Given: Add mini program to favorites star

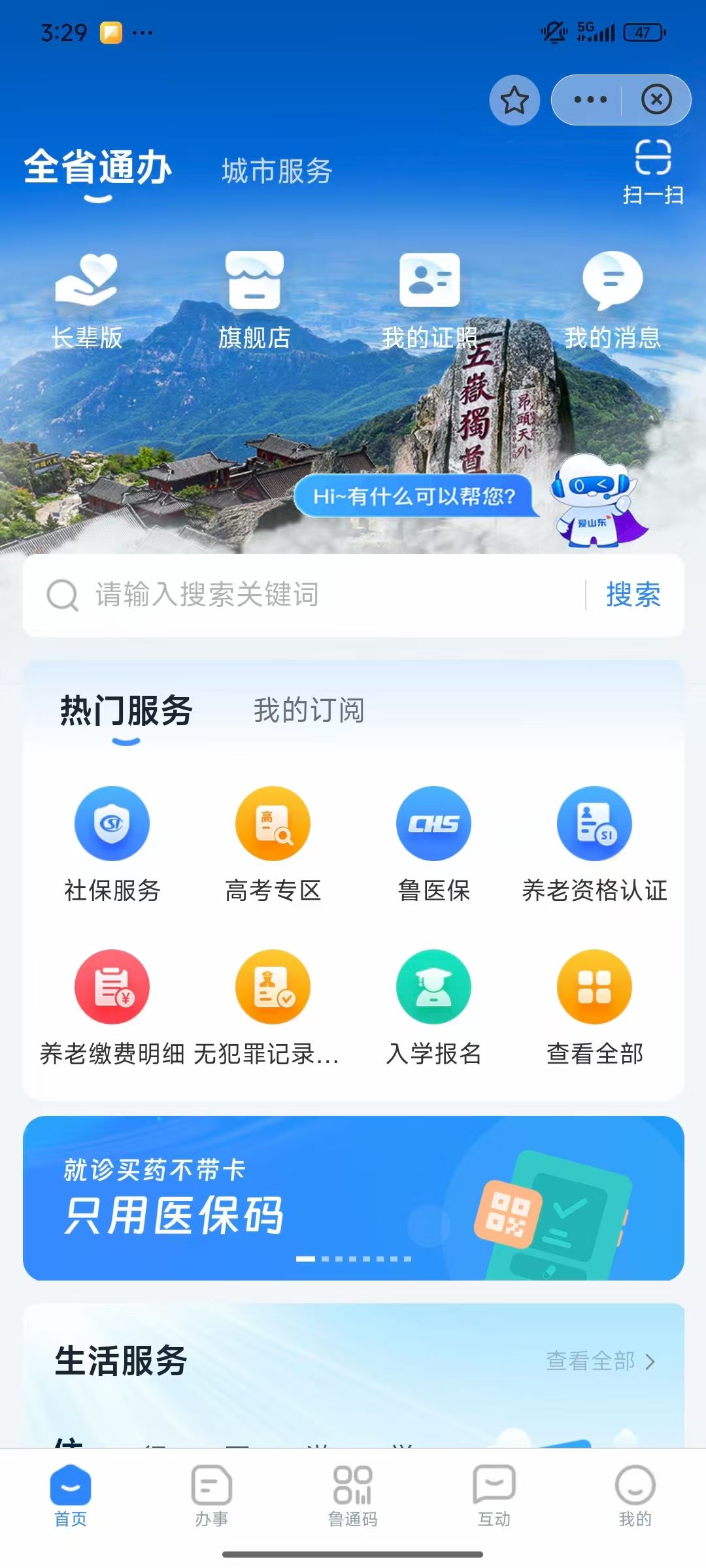Looking at the screenshot, I should pyautogui.click(x=514, y=100).
